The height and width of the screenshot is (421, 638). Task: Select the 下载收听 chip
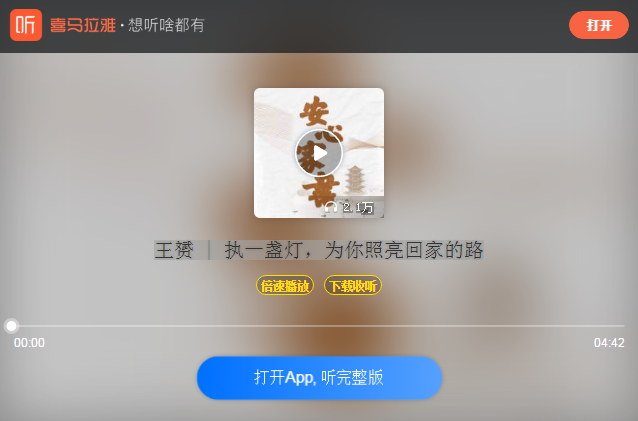(352, 286)
